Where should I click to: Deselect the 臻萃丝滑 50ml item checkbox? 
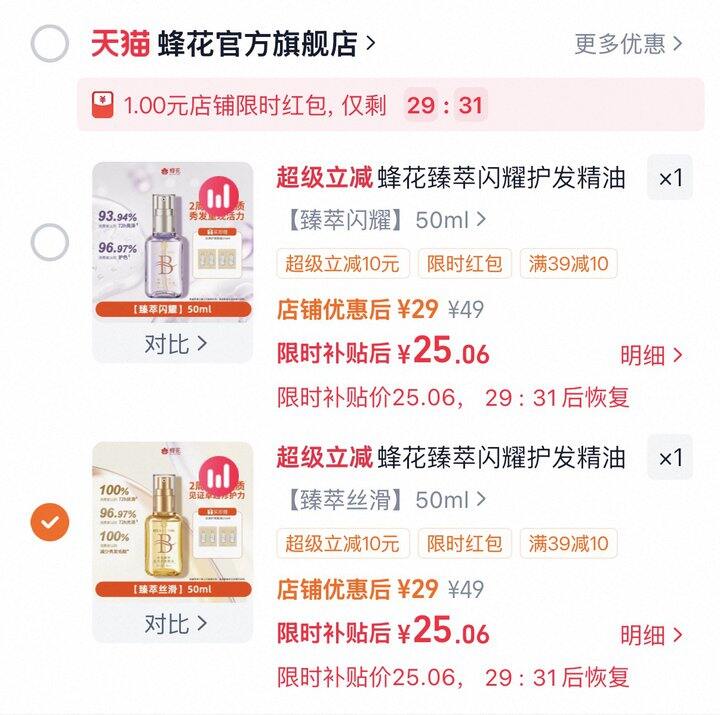coord(50,521)
